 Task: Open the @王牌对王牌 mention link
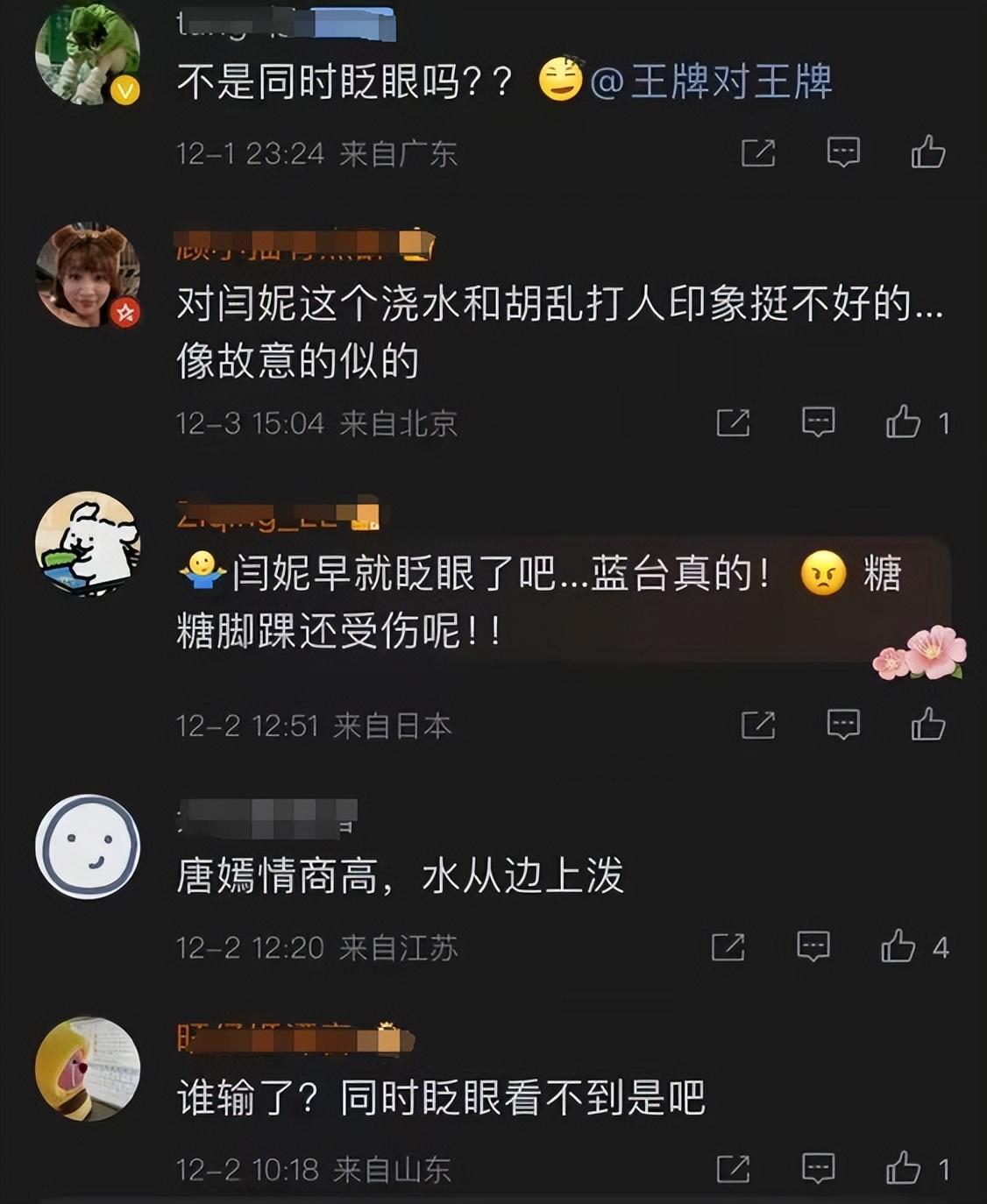point(711,82)
